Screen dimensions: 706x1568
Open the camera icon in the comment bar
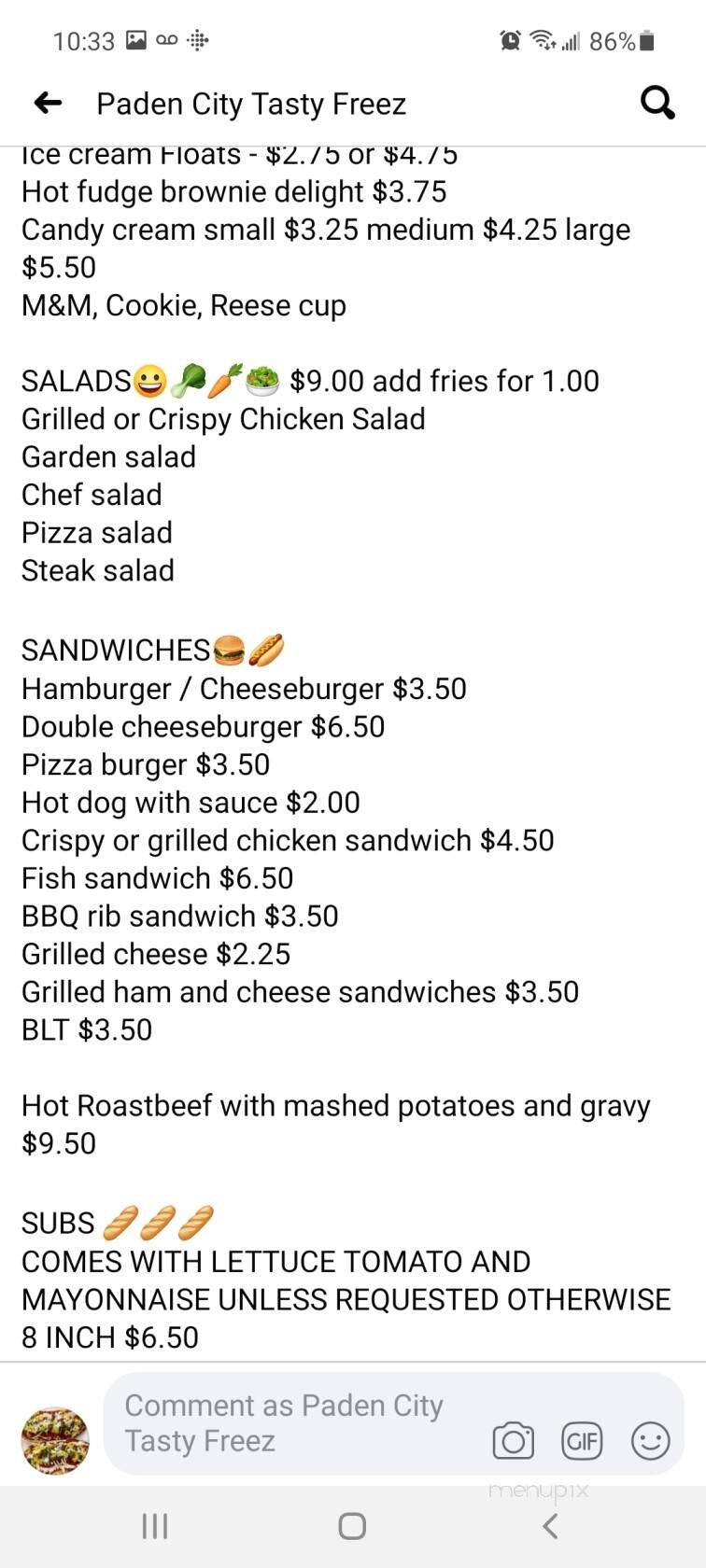click(513, 1441)
